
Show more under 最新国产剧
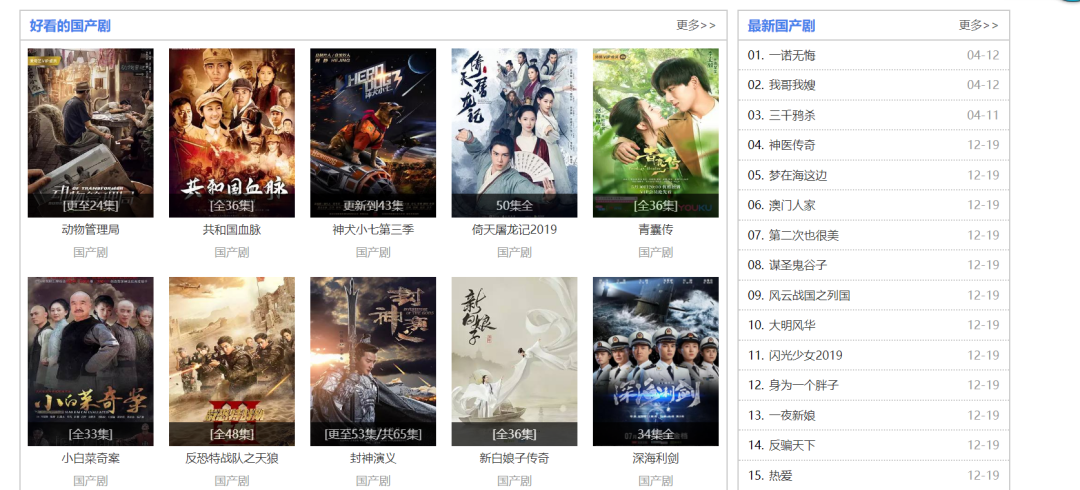point(978,25)
